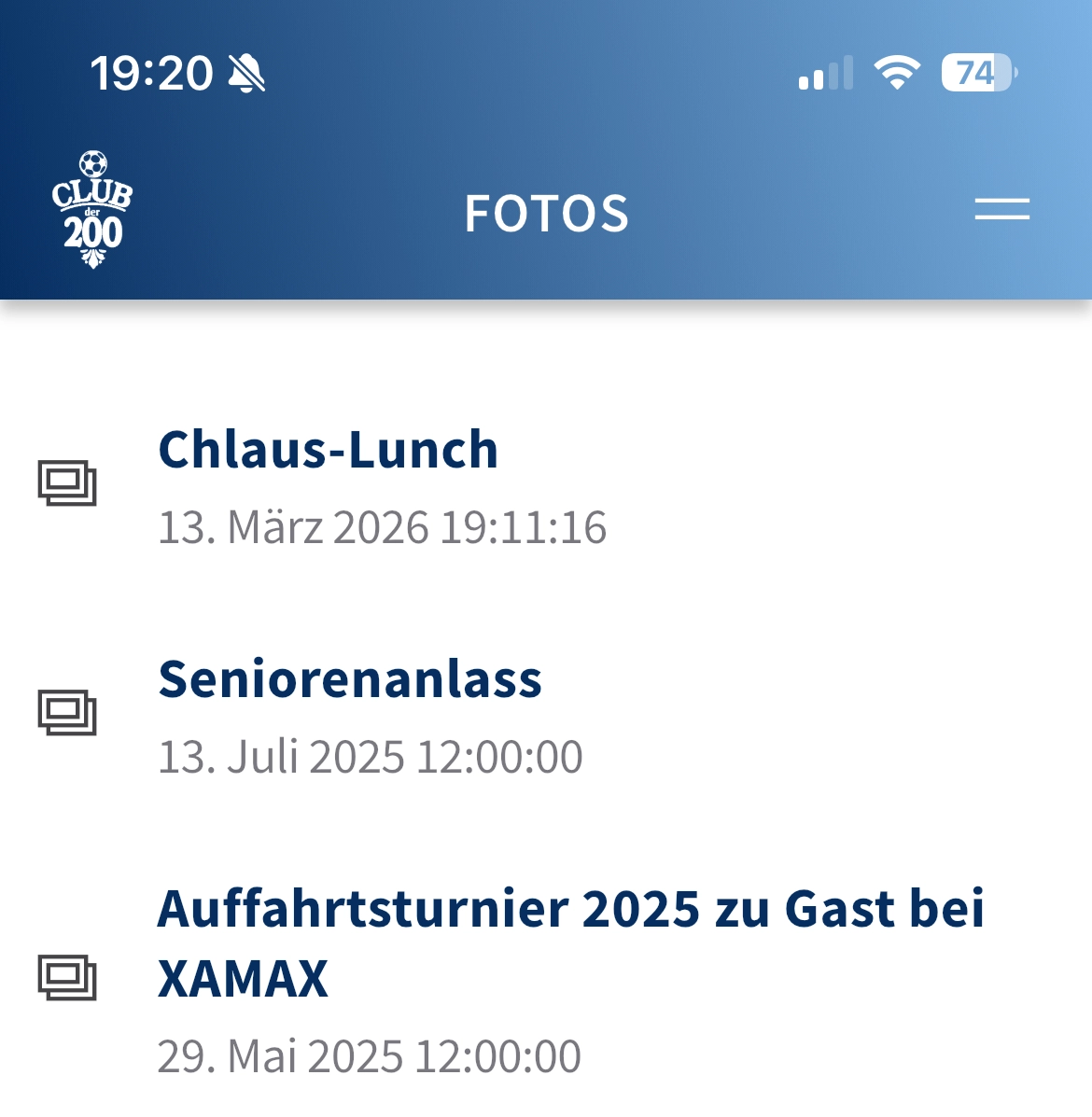The image size is (1092, 1117).
Task: Tap the clock showing 19:20
Action: click(152, 73)
